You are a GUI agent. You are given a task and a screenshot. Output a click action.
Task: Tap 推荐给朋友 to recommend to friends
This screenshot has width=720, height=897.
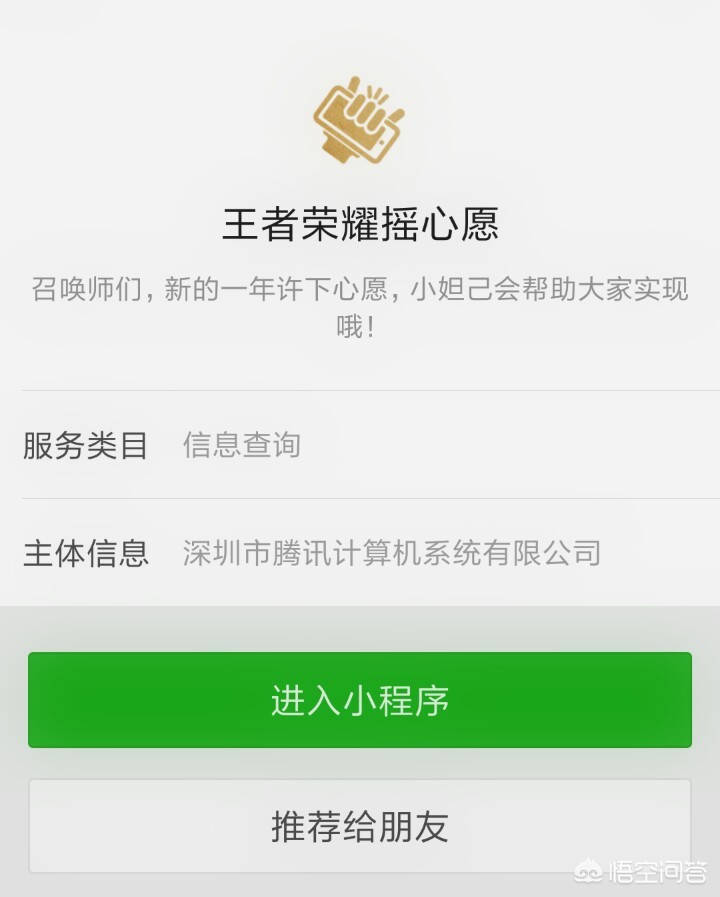click(x=359, y=826)
